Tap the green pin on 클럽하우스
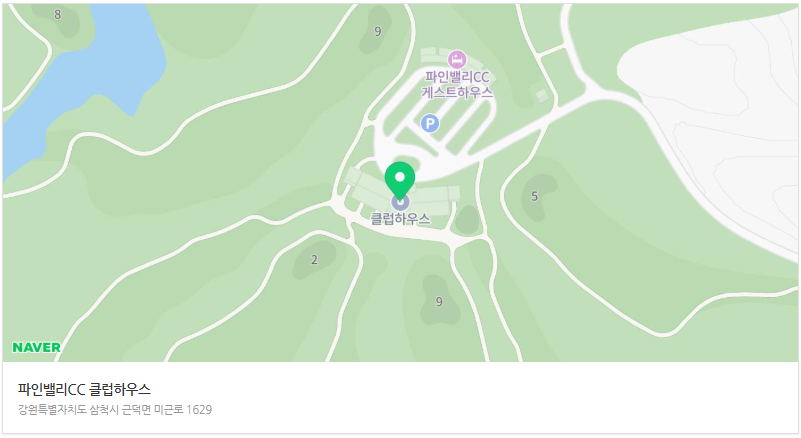Viewport: 801px width, 438px height. (400, 180)
